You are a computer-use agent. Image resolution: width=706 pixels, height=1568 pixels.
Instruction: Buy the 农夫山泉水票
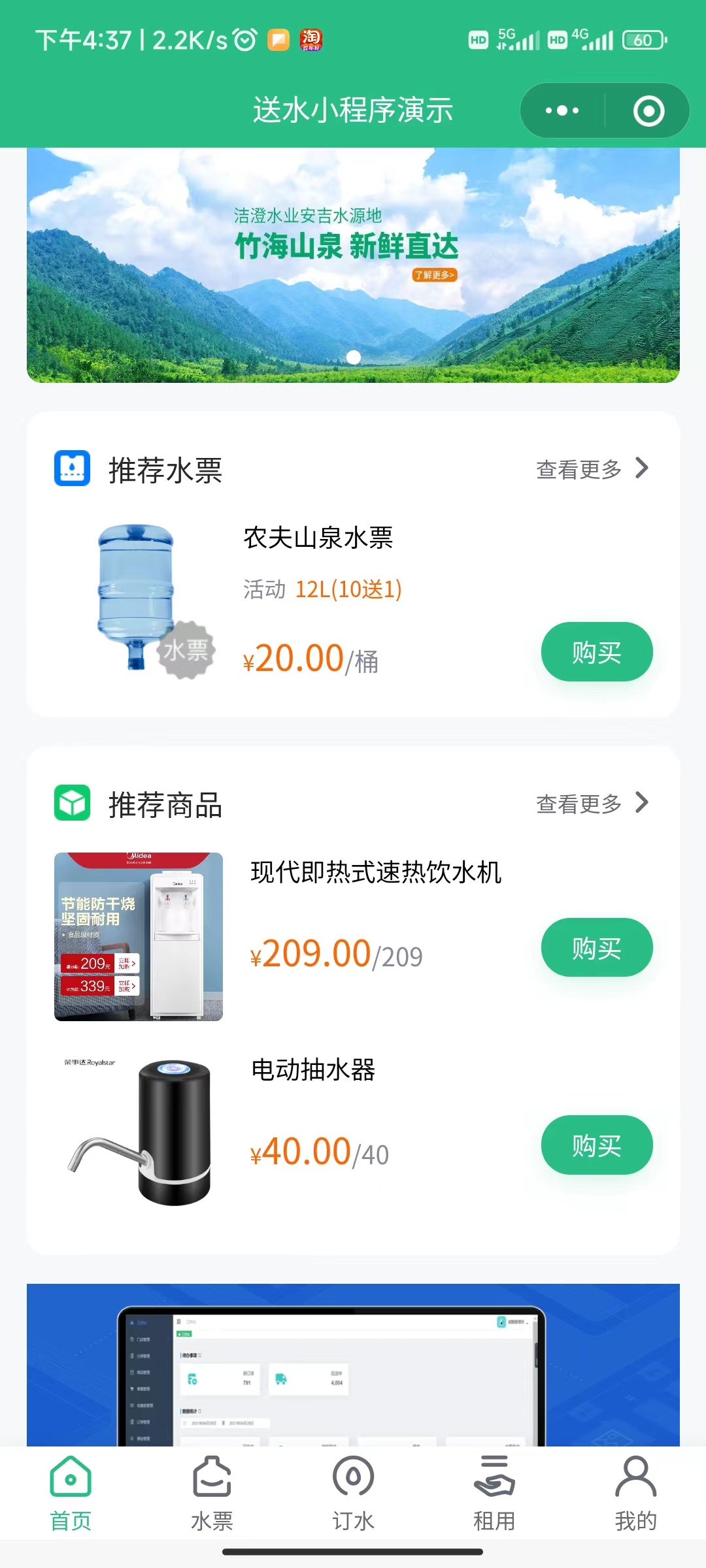pos(596,652)
